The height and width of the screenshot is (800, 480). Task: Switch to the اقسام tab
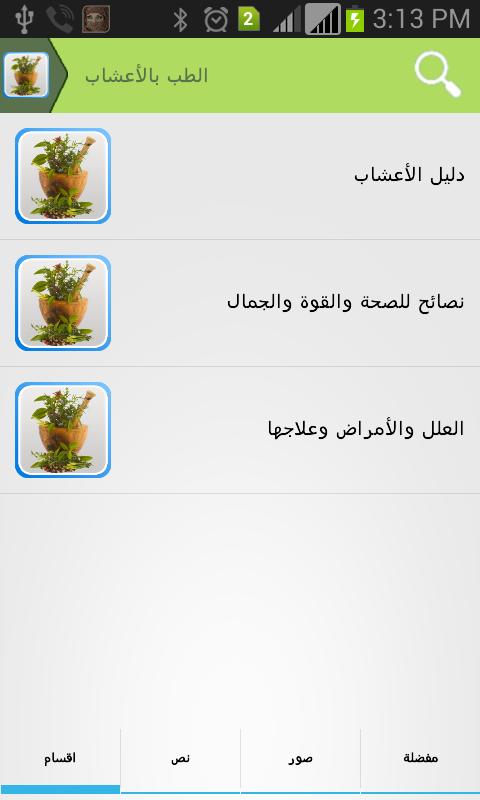[60, 761]
